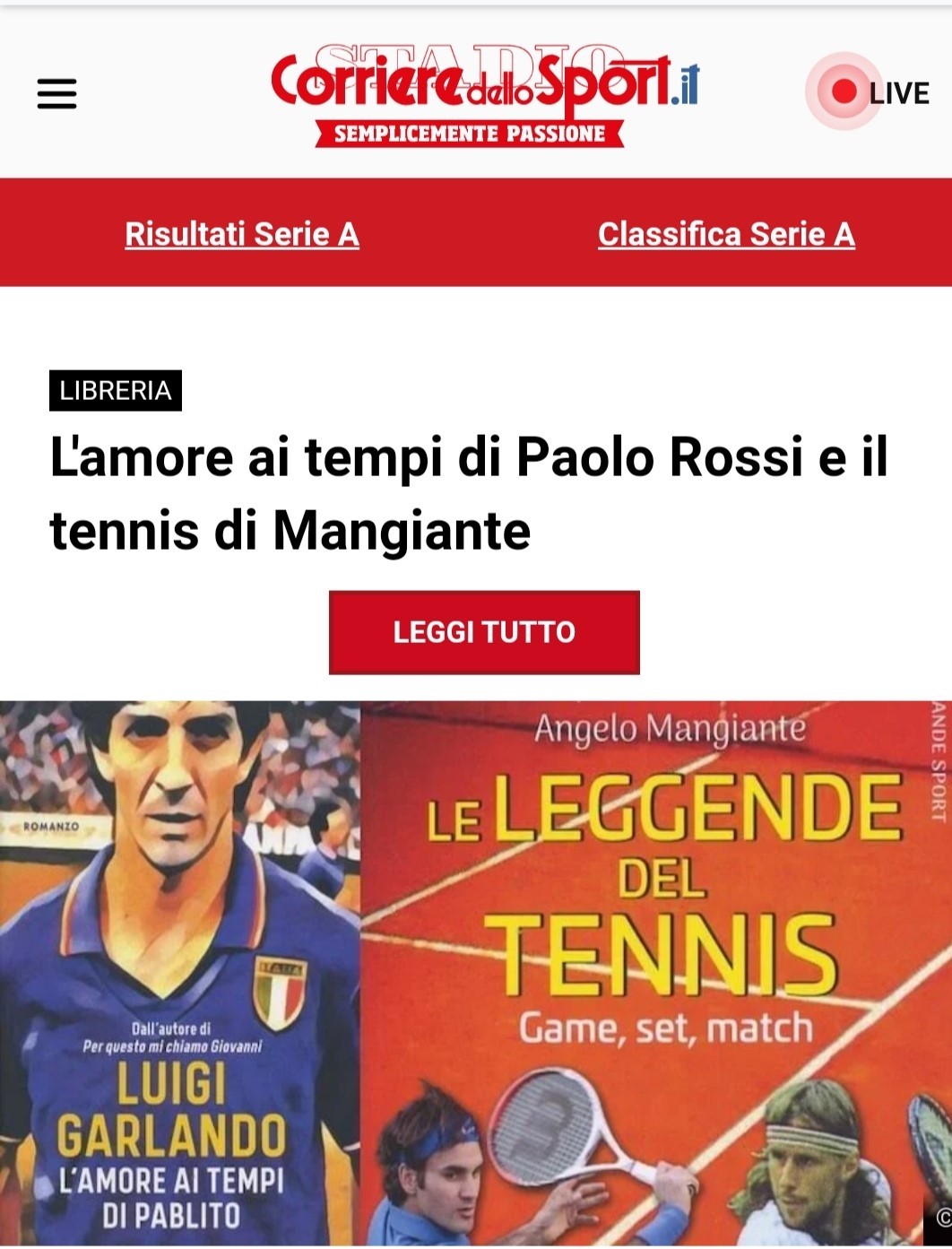Open the LIVE section

click(x=869, y=92)
